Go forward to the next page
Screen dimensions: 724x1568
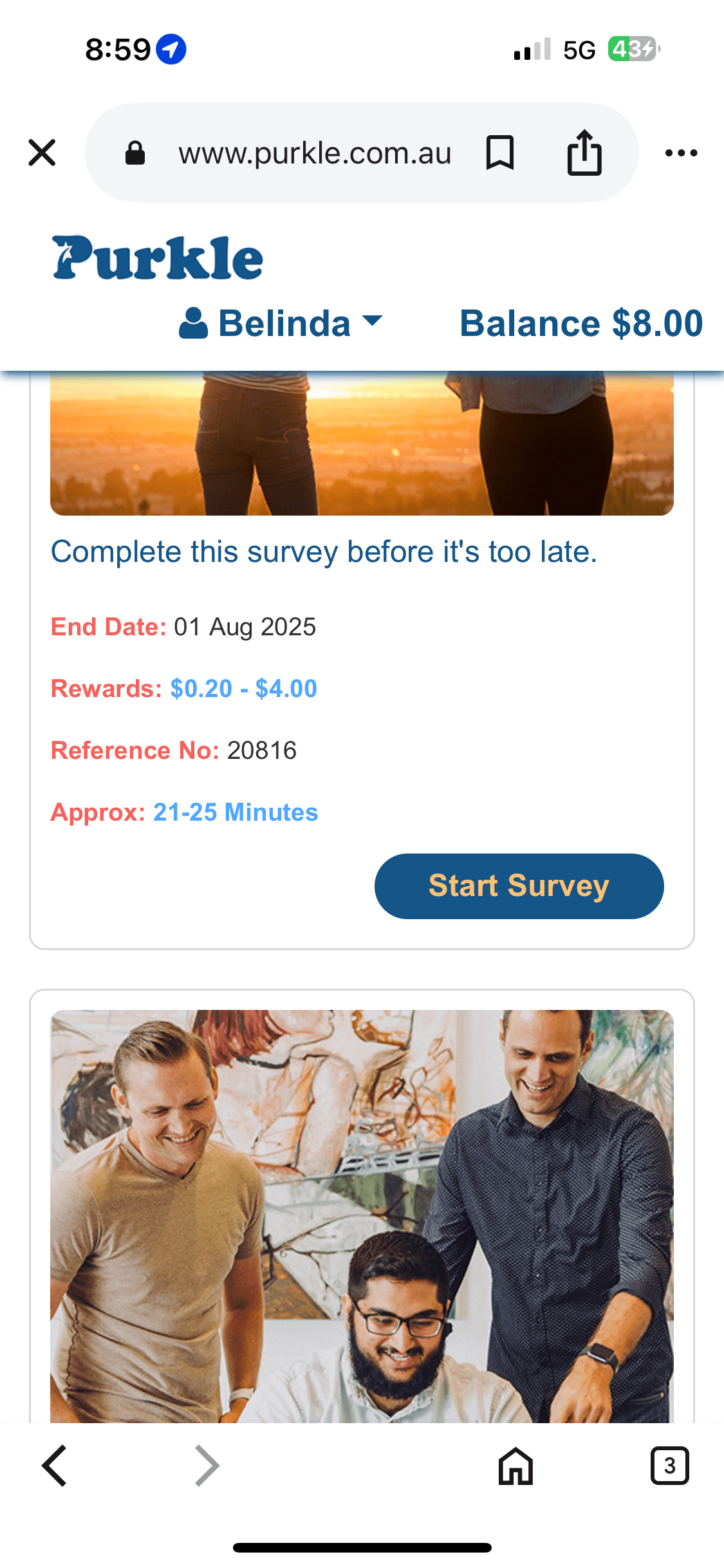tap(207, 1466)
